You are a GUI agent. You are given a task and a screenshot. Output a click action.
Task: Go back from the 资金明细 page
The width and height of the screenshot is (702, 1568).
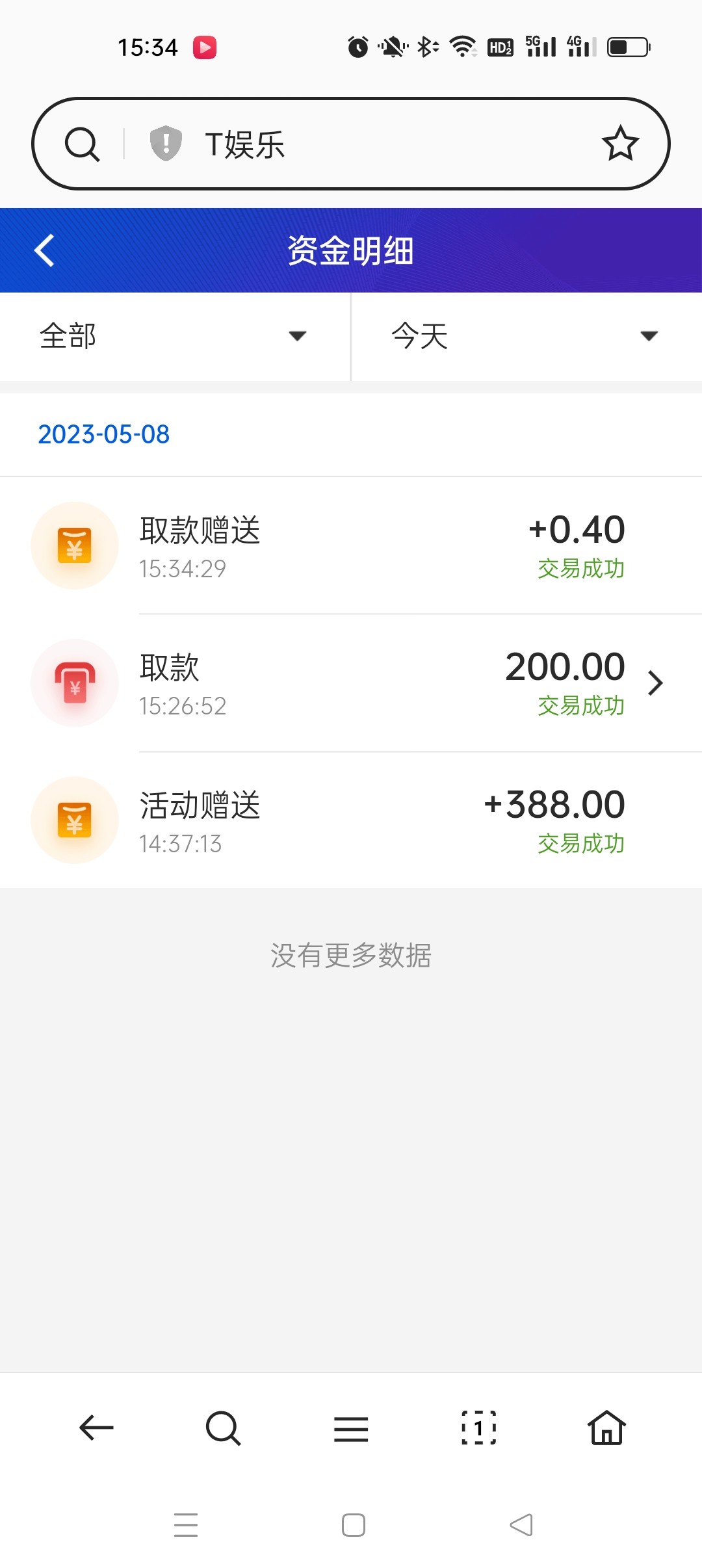click(x=44, y=250)
